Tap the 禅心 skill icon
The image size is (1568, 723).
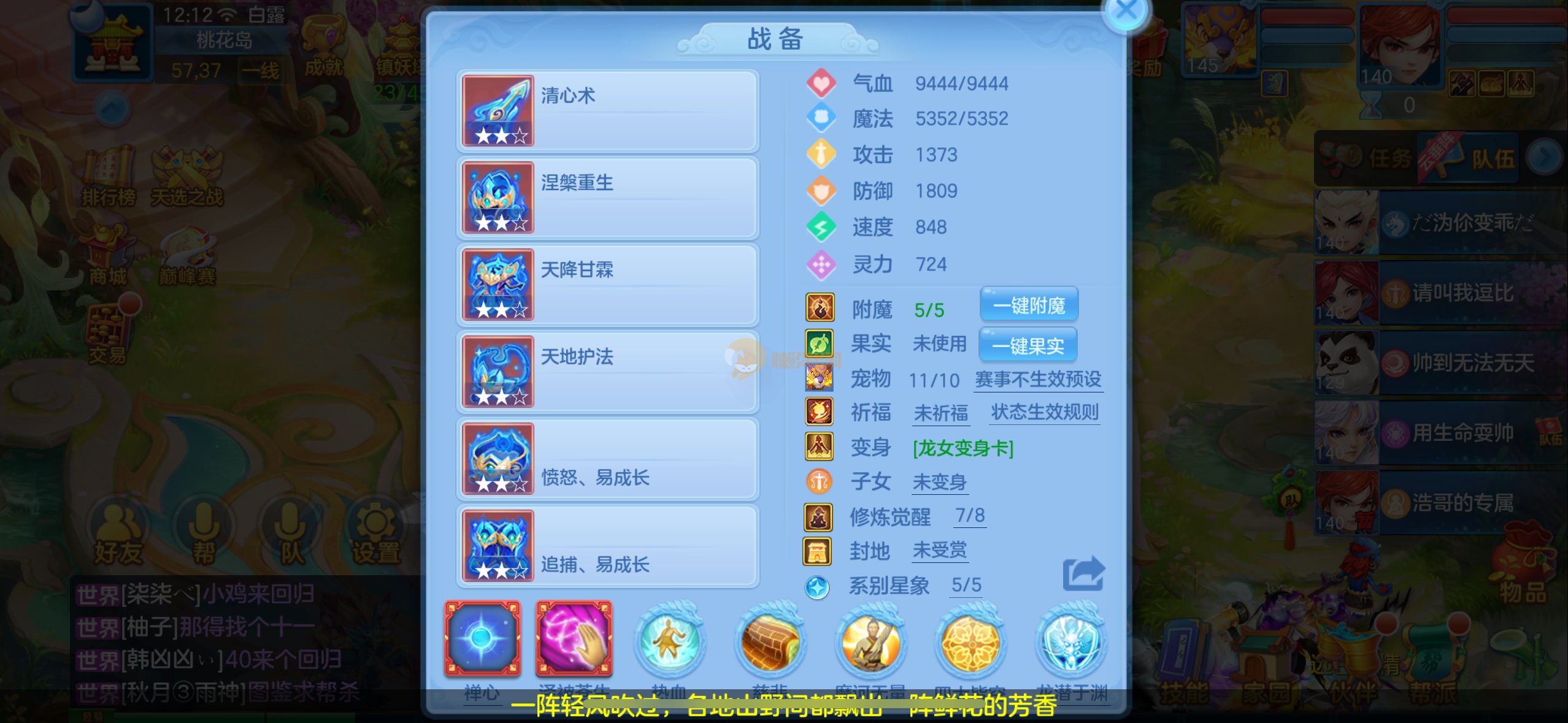(482, 640)
